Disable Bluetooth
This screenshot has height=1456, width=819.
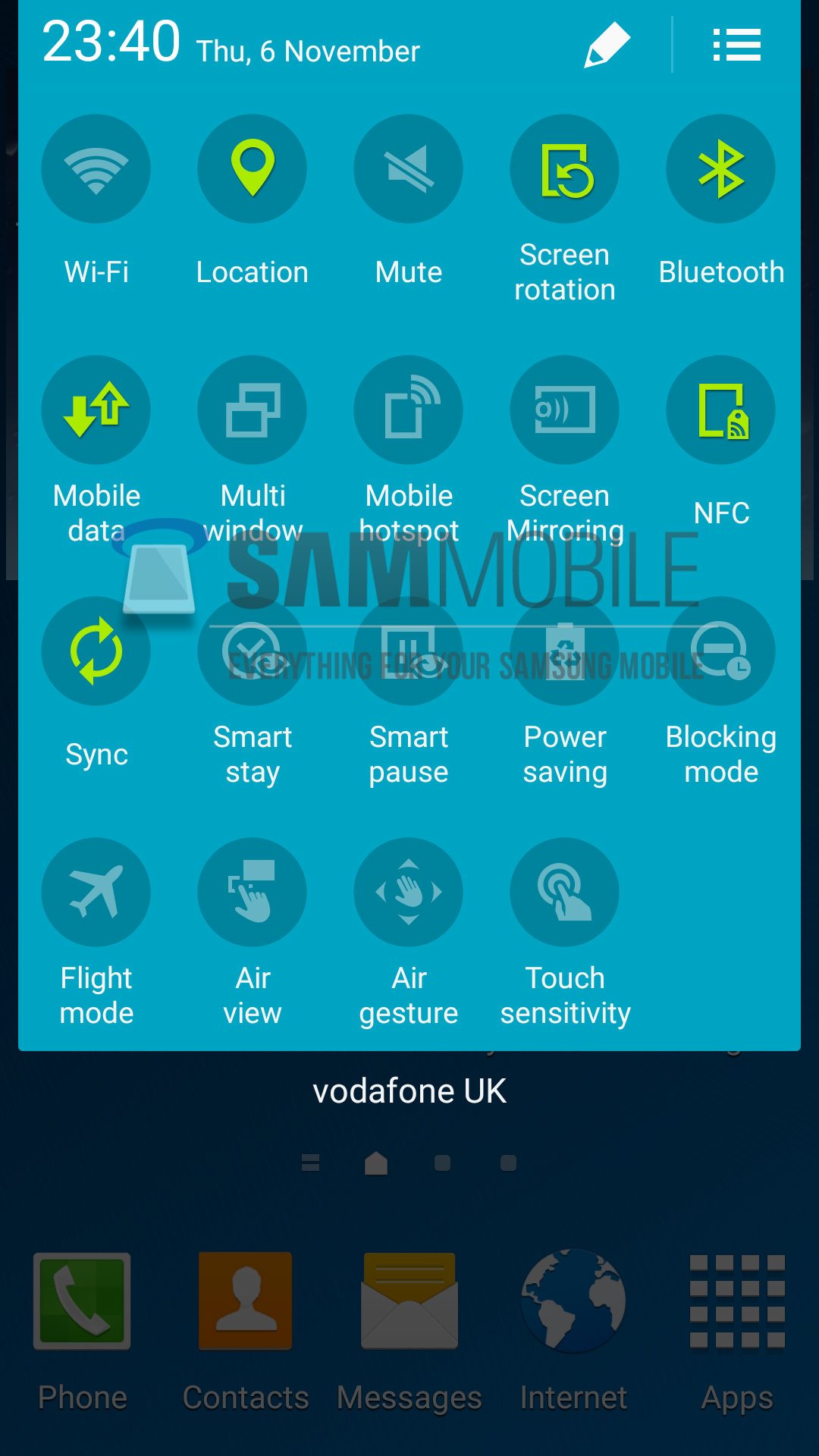[x=721, y=168]
